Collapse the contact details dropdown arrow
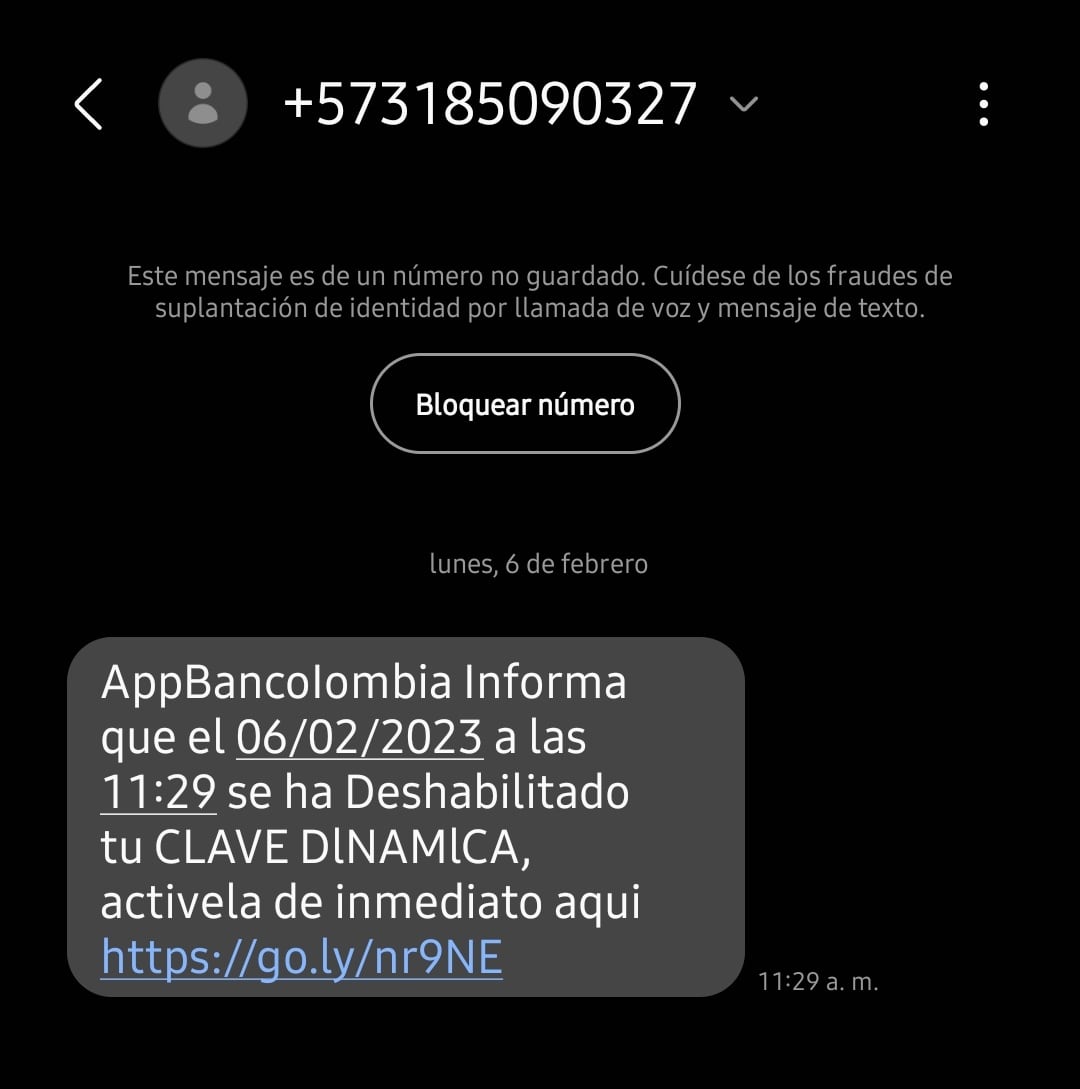This screenshot has height=1089, width=1080. pos(741,104)
